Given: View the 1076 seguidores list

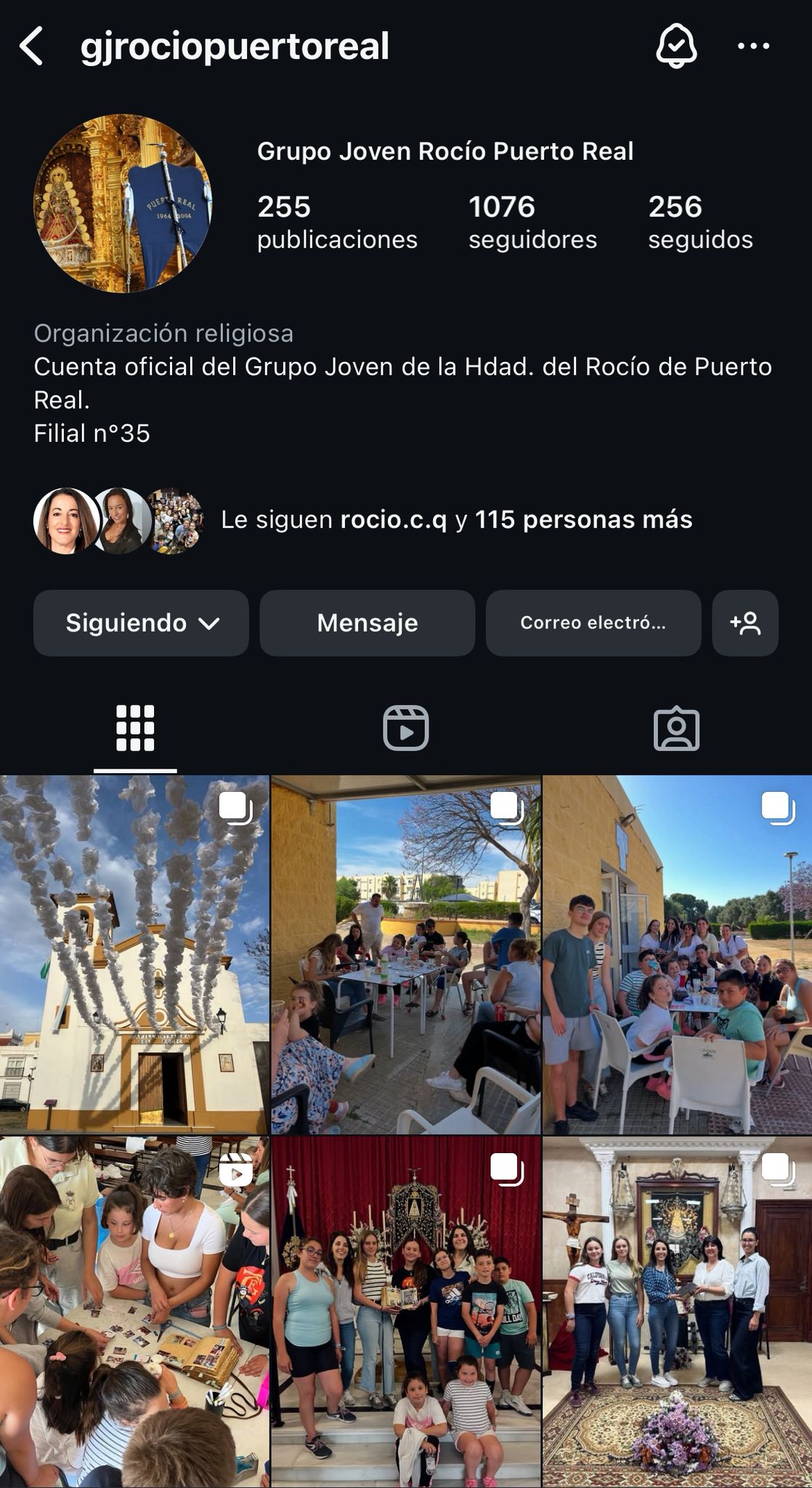Looking at the screenshot, I should [532, 222].
